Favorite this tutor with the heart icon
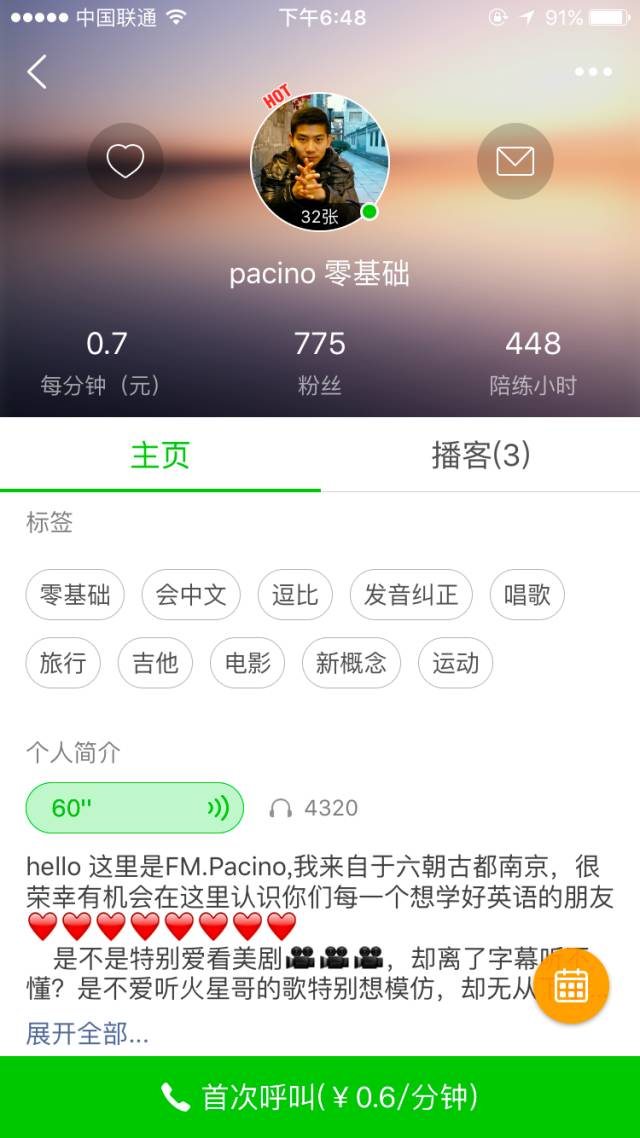 point(125,161)
